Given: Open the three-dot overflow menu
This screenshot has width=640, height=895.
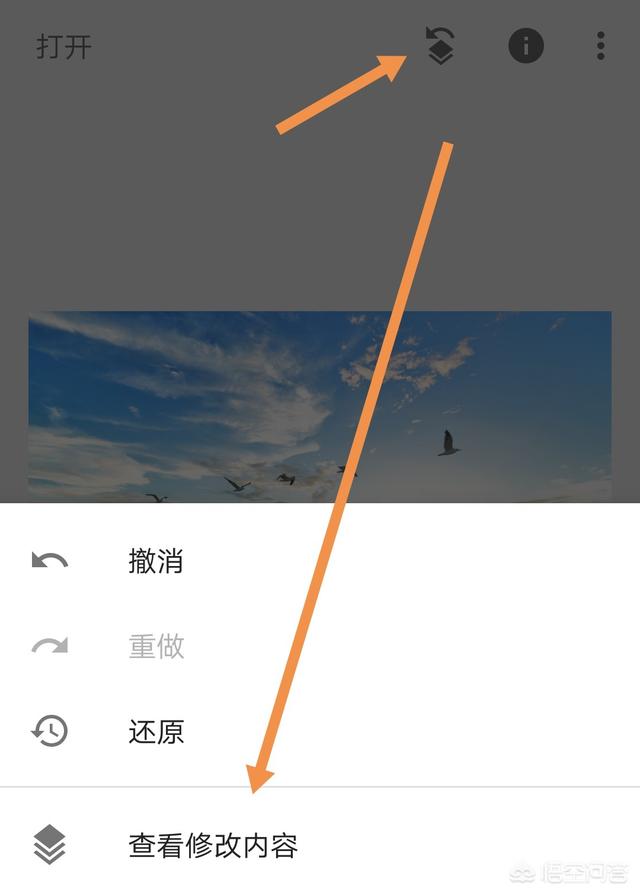Looking at the screenshot, I should (601, 46).
